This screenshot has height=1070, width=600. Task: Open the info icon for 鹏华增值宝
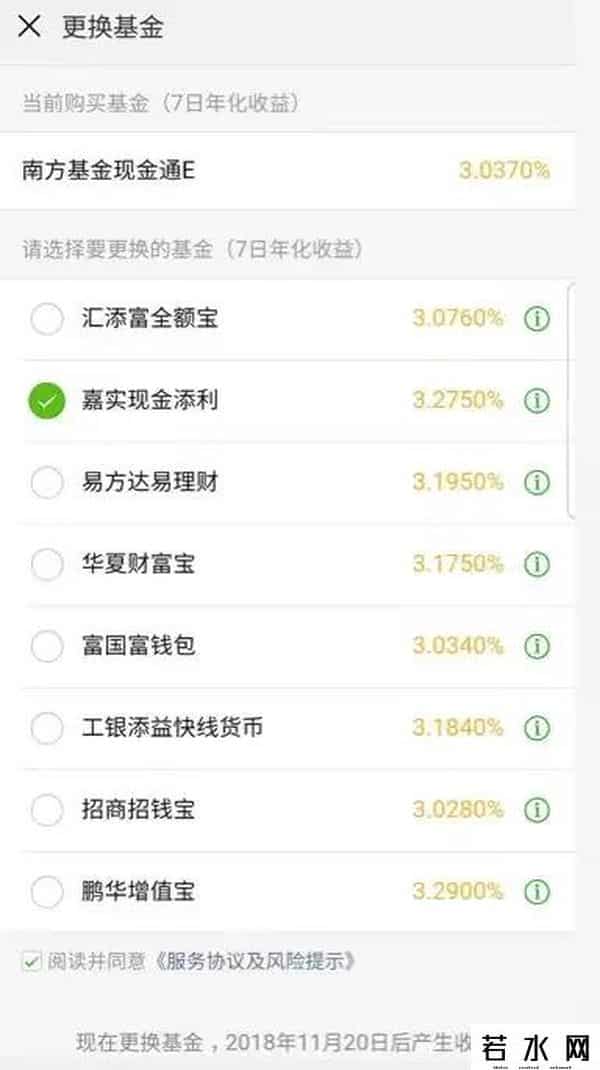pos(537,890)
